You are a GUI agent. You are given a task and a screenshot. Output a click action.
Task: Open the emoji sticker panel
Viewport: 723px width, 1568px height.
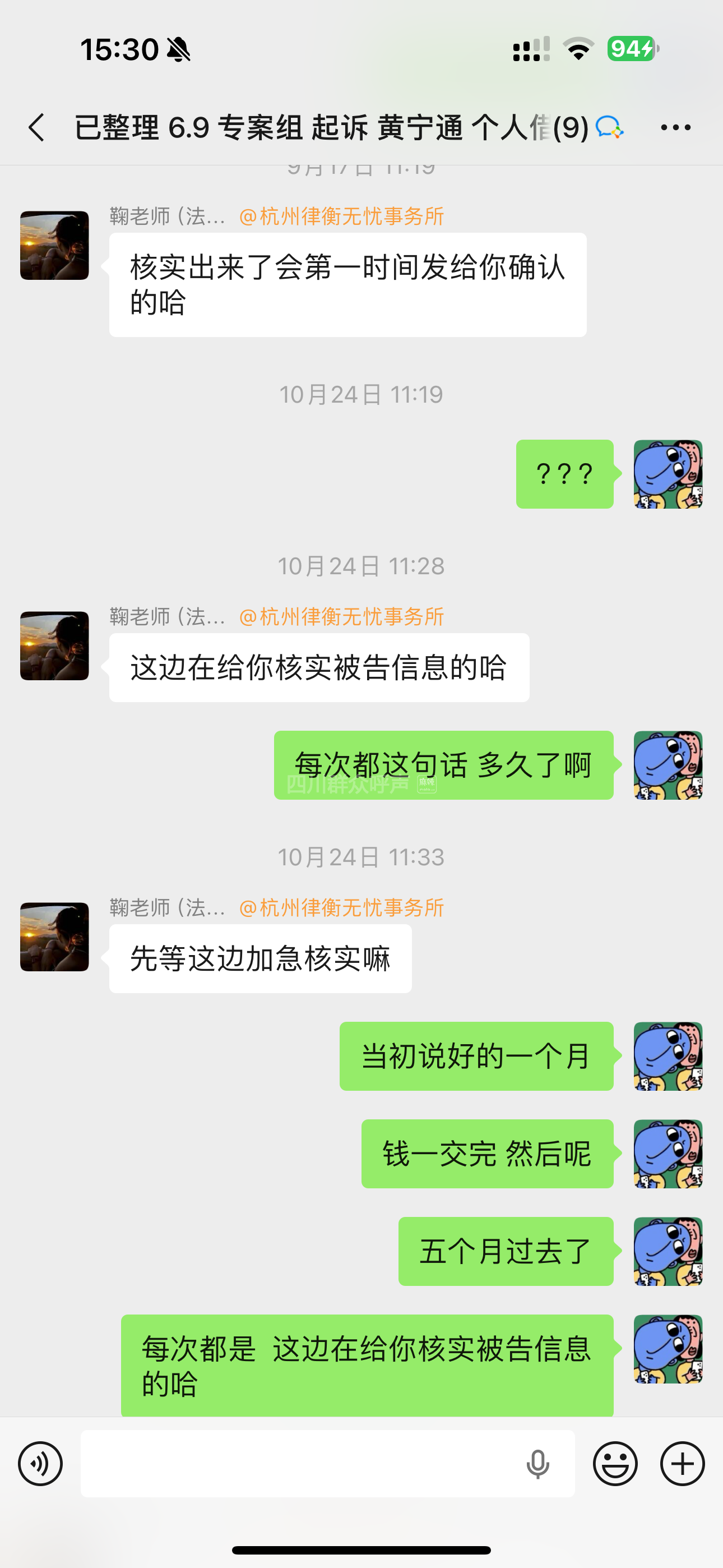pos(615,1463)
